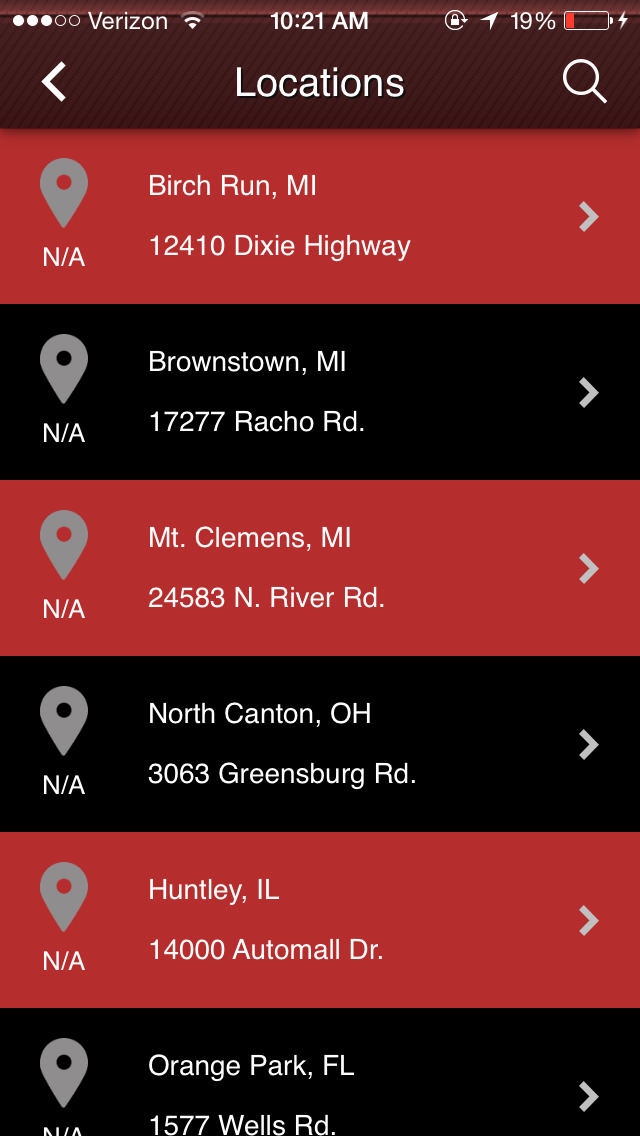Open the search magnifier icon
Image resolution: width=640 pixels, height=1136 pixels.
[584, 82]
